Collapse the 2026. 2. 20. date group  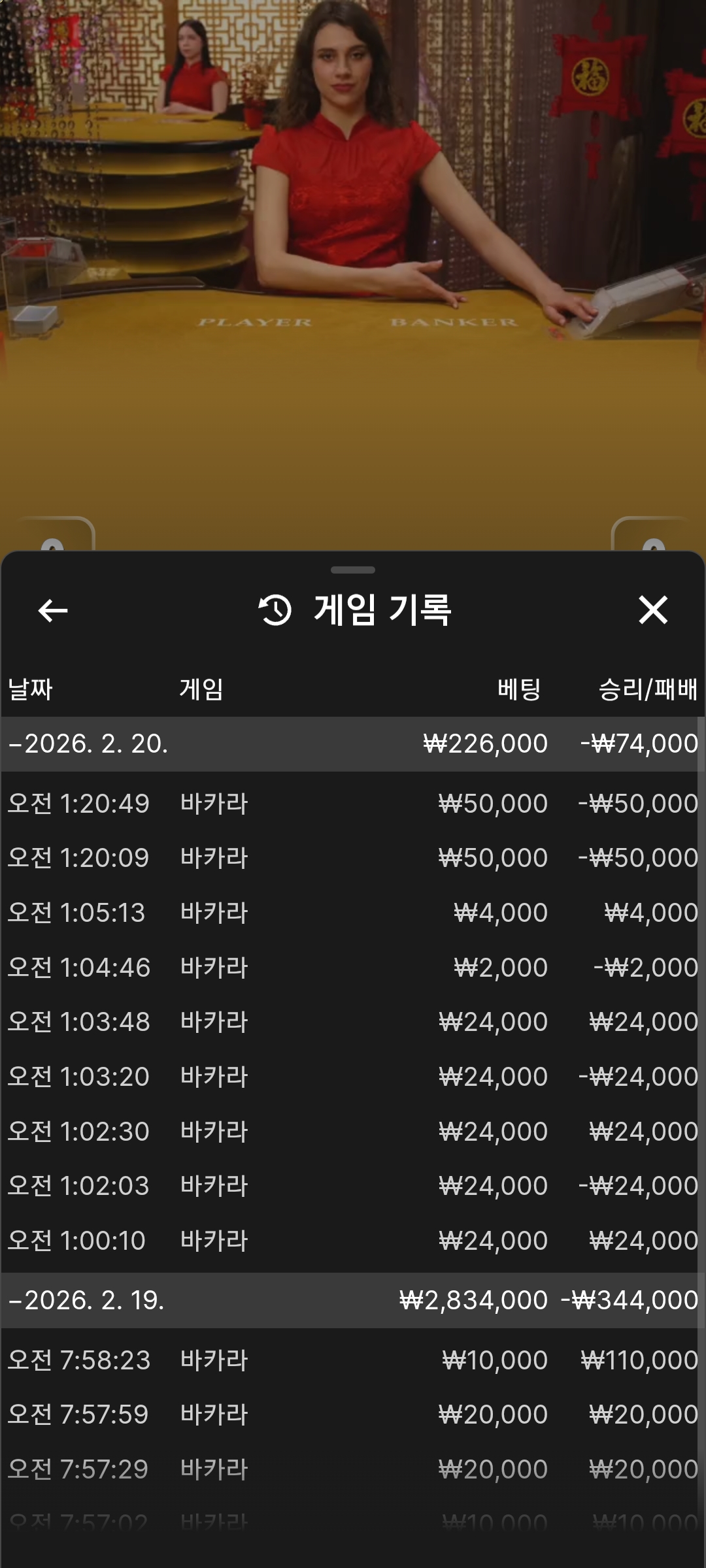click(x=89, y=744)
